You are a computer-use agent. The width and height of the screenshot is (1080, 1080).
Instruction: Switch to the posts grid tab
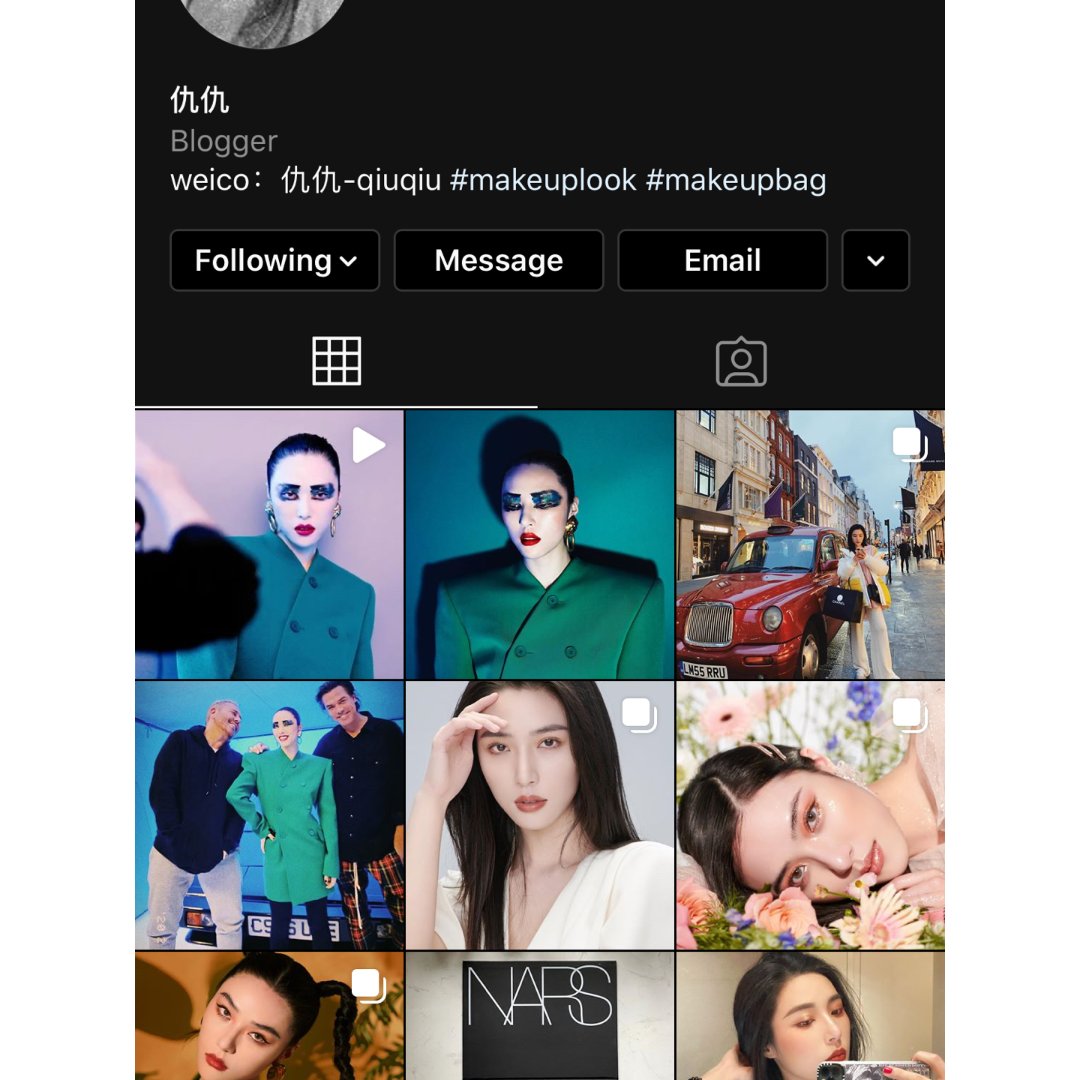click(336, 361)
